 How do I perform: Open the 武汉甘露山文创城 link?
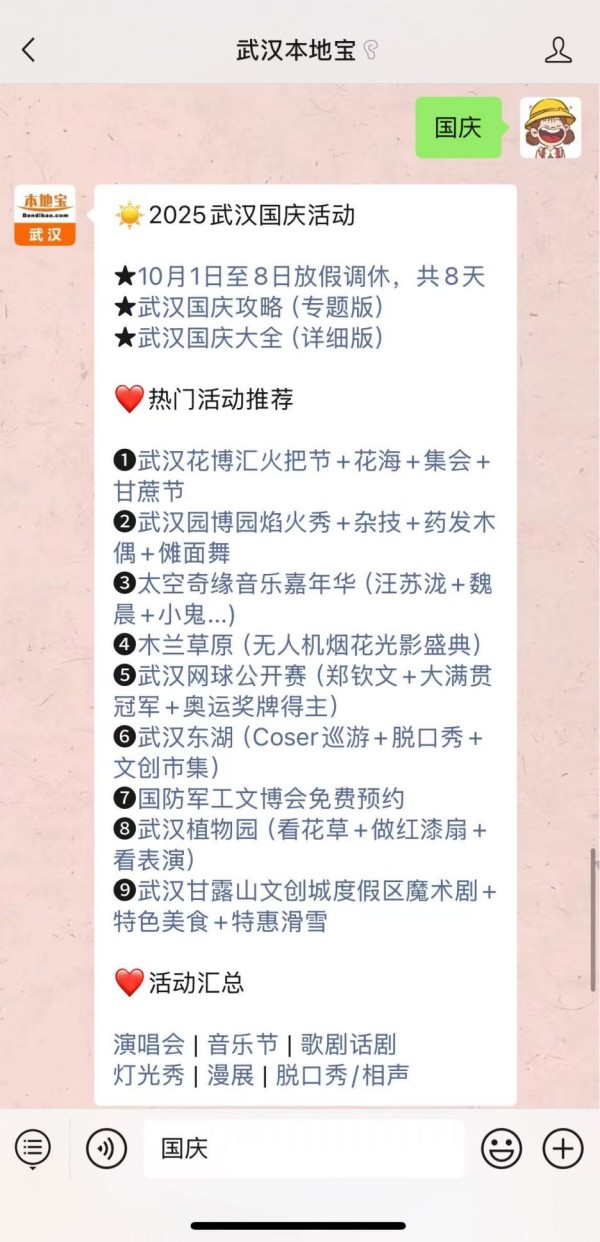click(x=300, y=891)
